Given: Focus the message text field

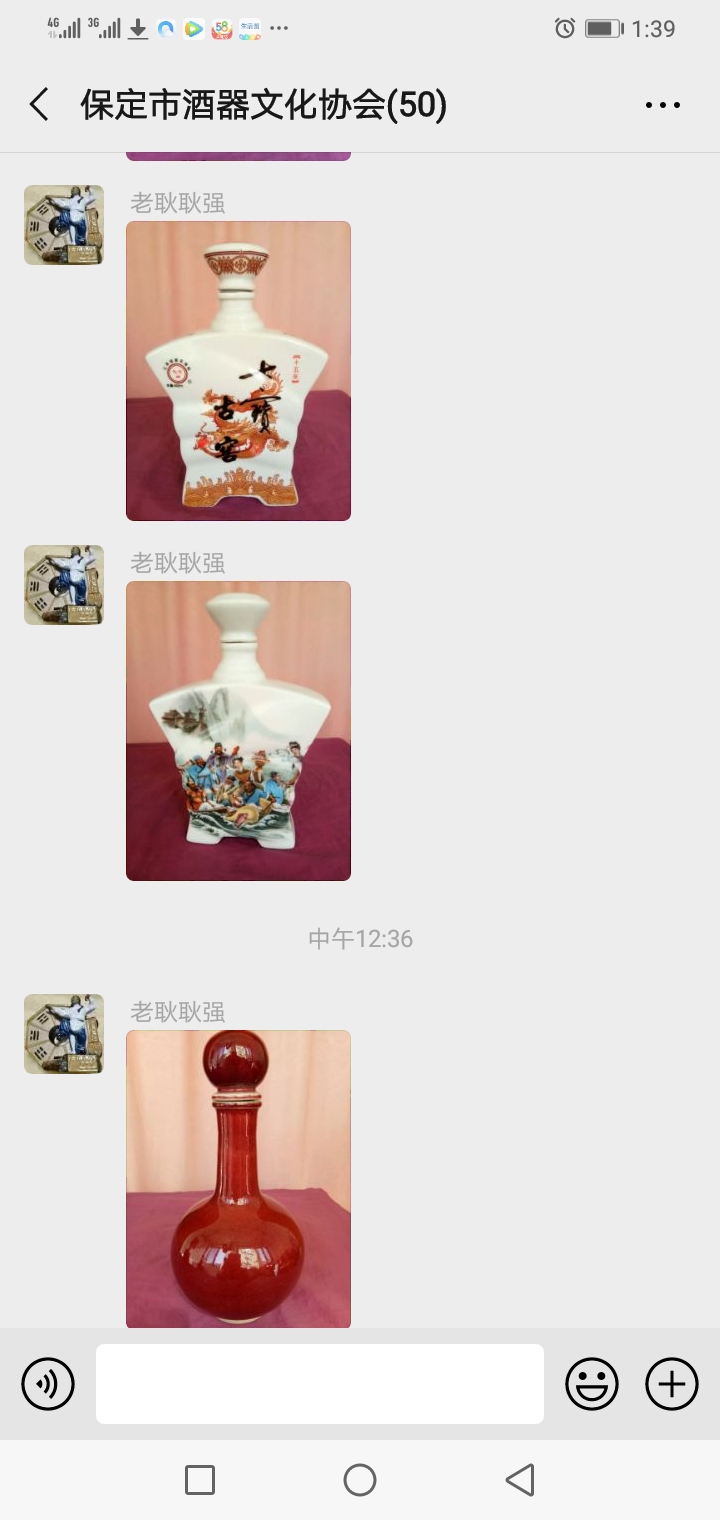Looking at the screenshot, I should [320, 1384].
